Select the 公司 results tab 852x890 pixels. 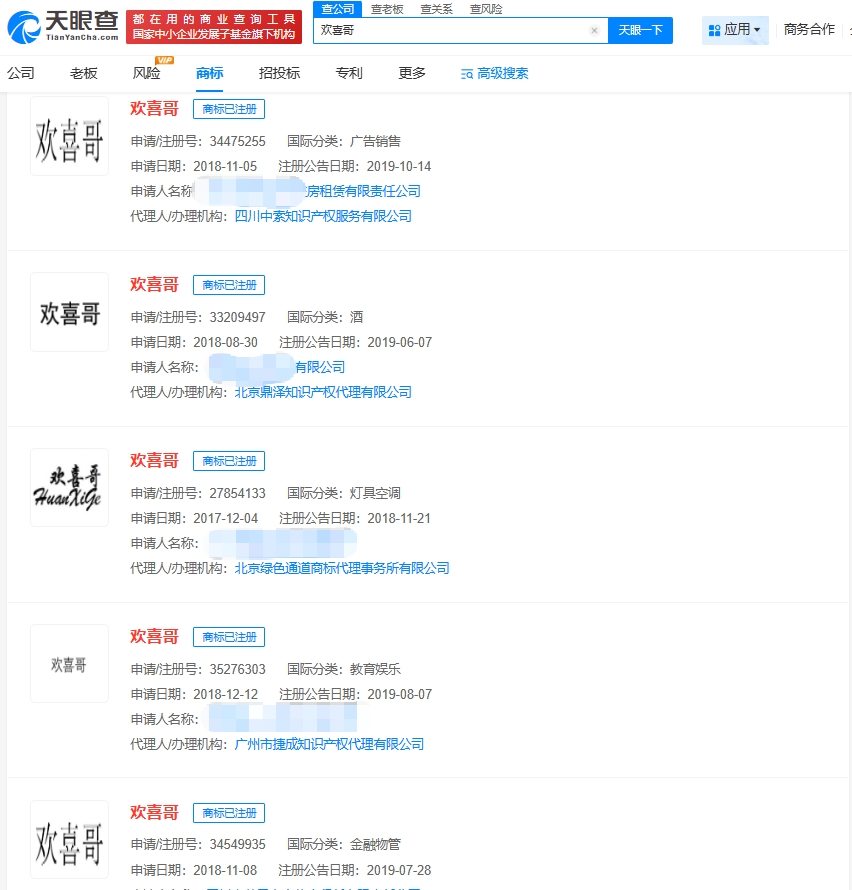21,73
